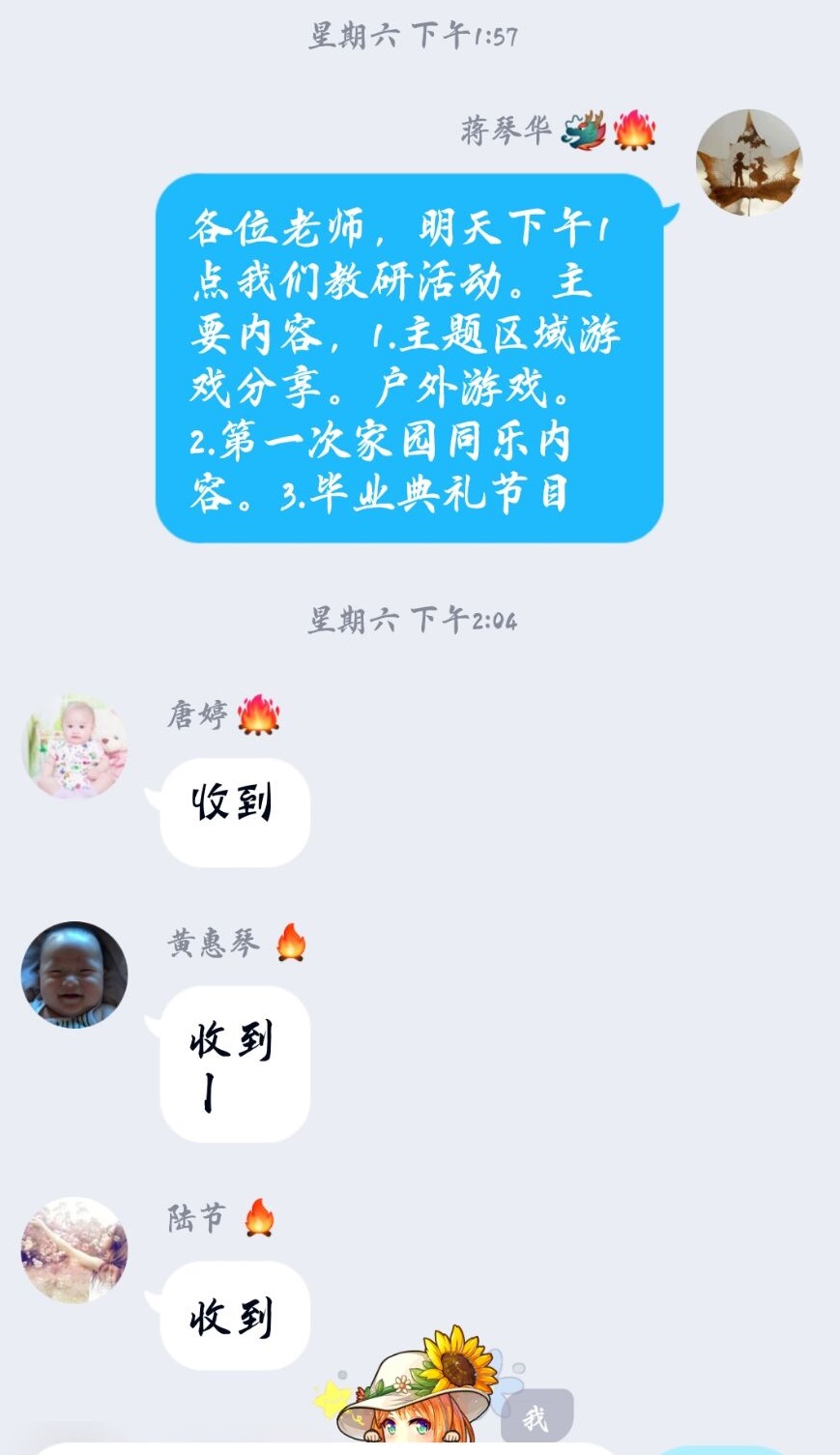Open 陆节's profile avatar

click(74, 1250)
